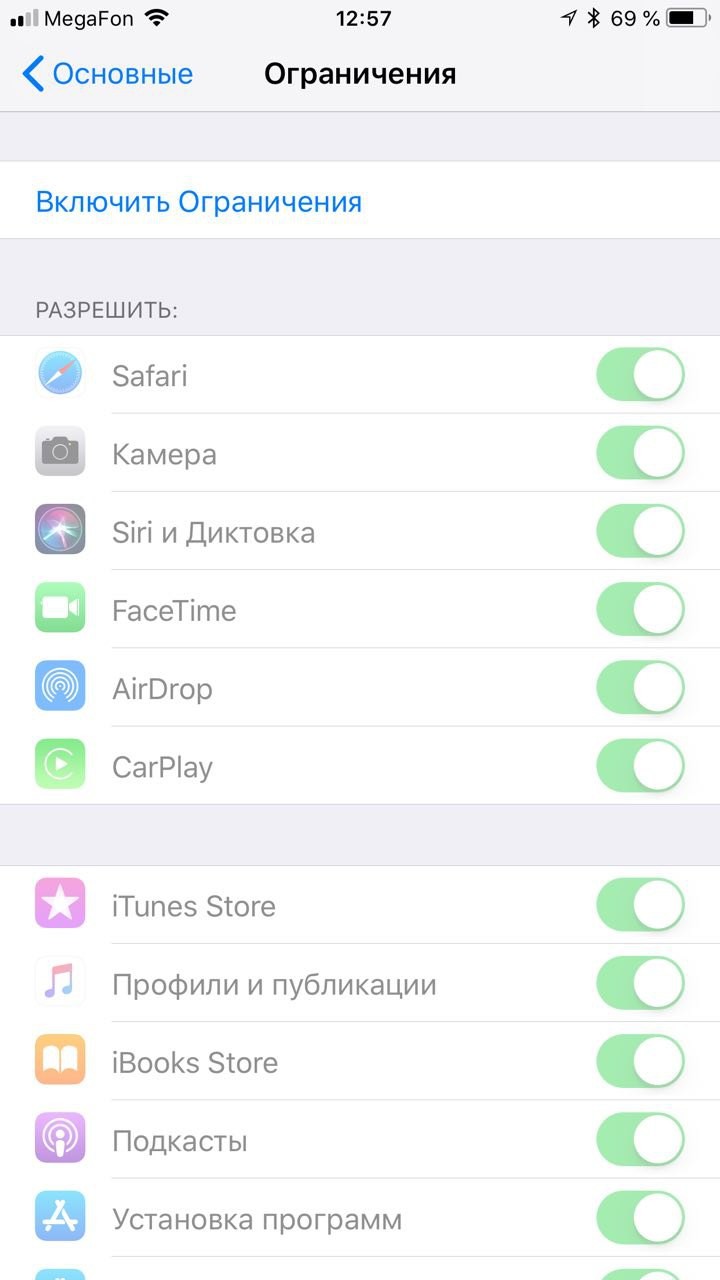Image resolution: width=720 pixels, height=1280 pixels.
Task: Click the CarPlay app icon
Action: point(59,765)
